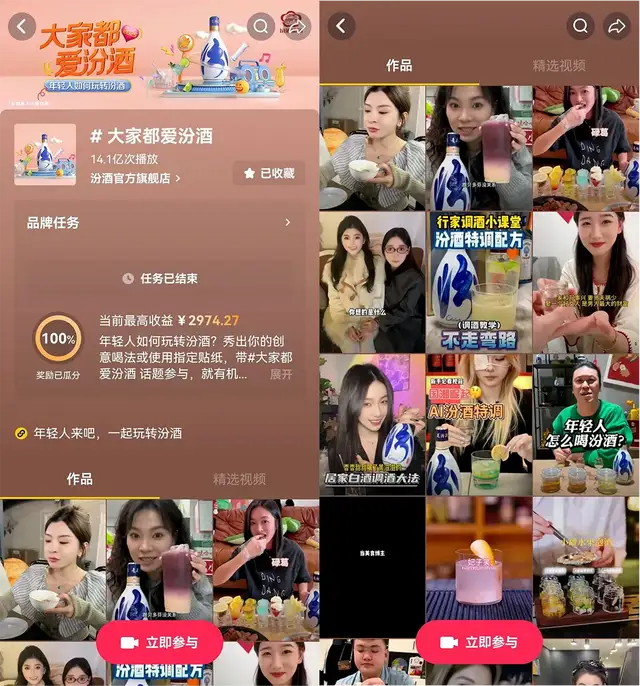Viewport: 640px width, 686px height.
Task: Search from the page with the 汾酒 banner
Action: pyautogui.click(x=261, y=27)
